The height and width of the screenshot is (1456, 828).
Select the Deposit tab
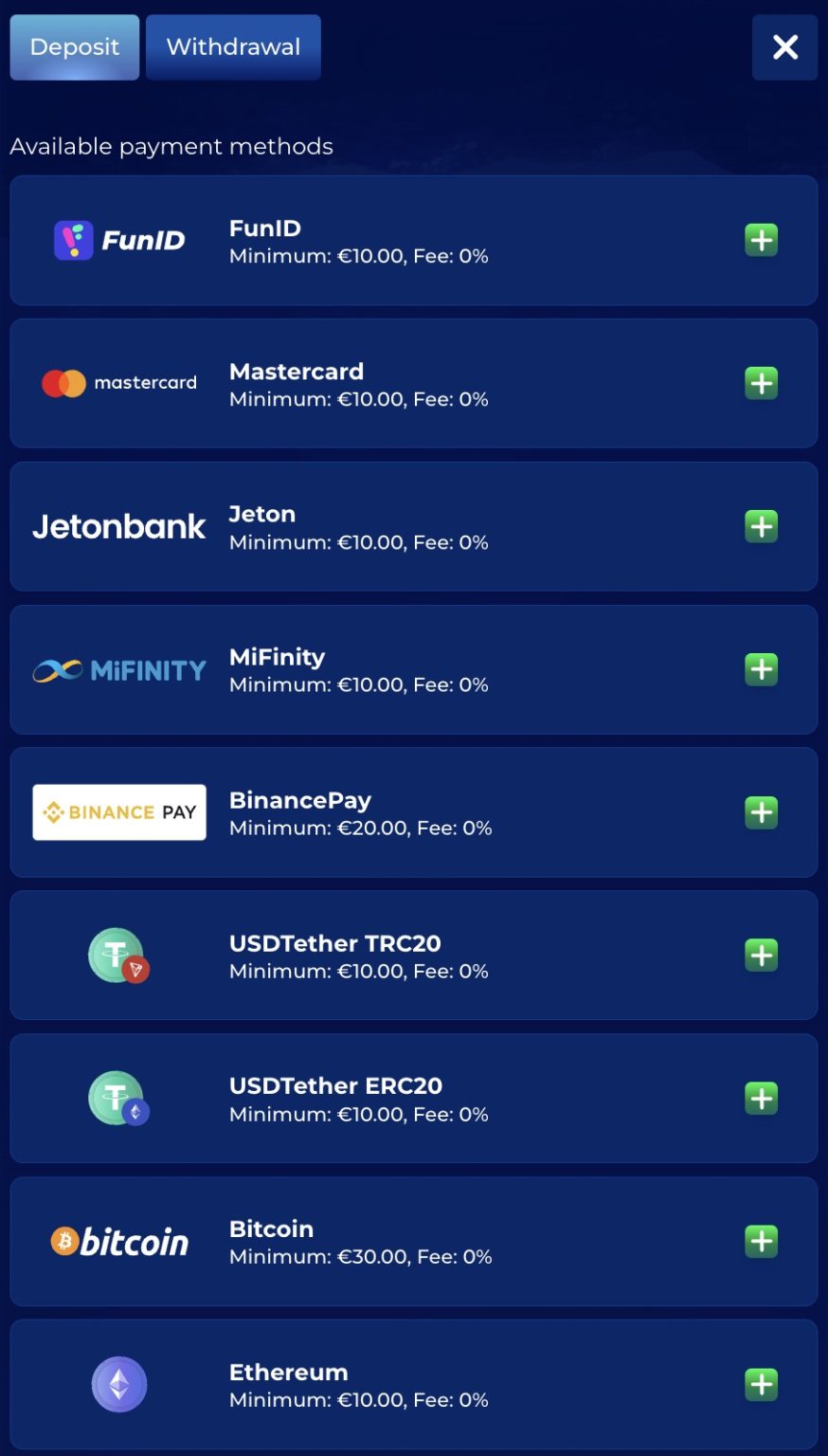point(74,46)
